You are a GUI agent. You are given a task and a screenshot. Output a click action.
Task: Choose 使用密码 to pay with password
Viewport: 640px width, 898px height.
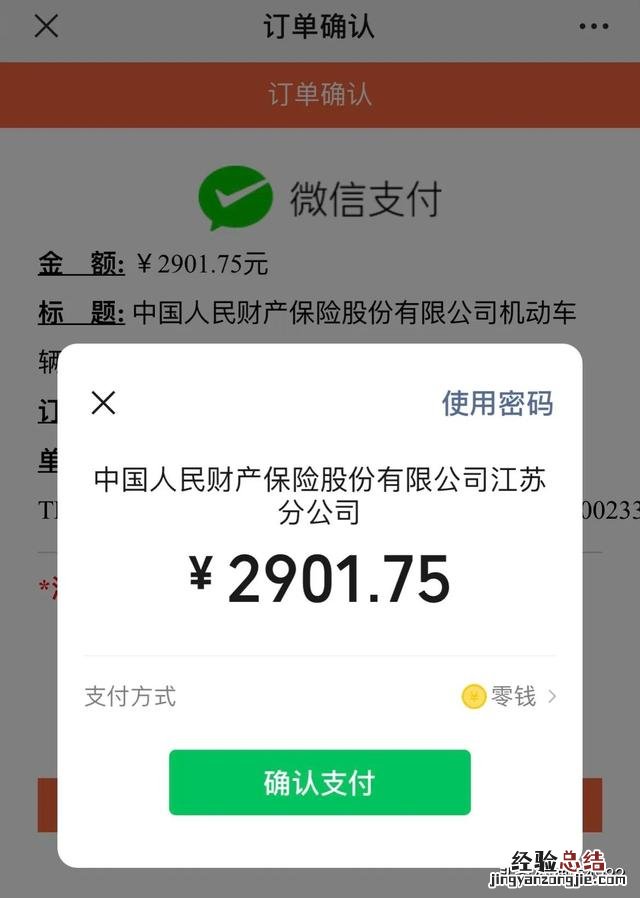click(497, 403)
